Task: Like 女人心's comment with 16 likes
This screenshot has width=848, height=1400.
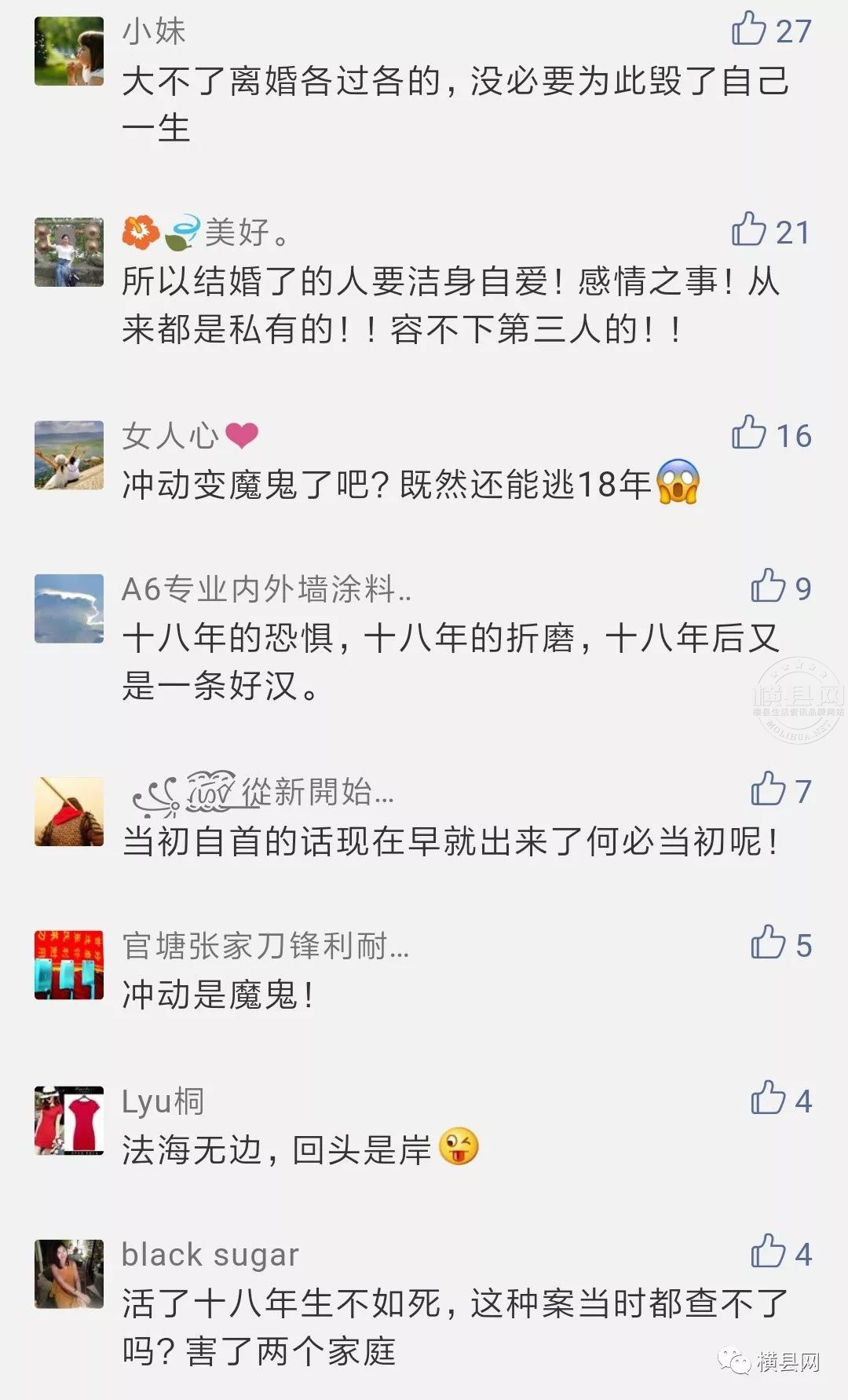Action: pos(748,433)
